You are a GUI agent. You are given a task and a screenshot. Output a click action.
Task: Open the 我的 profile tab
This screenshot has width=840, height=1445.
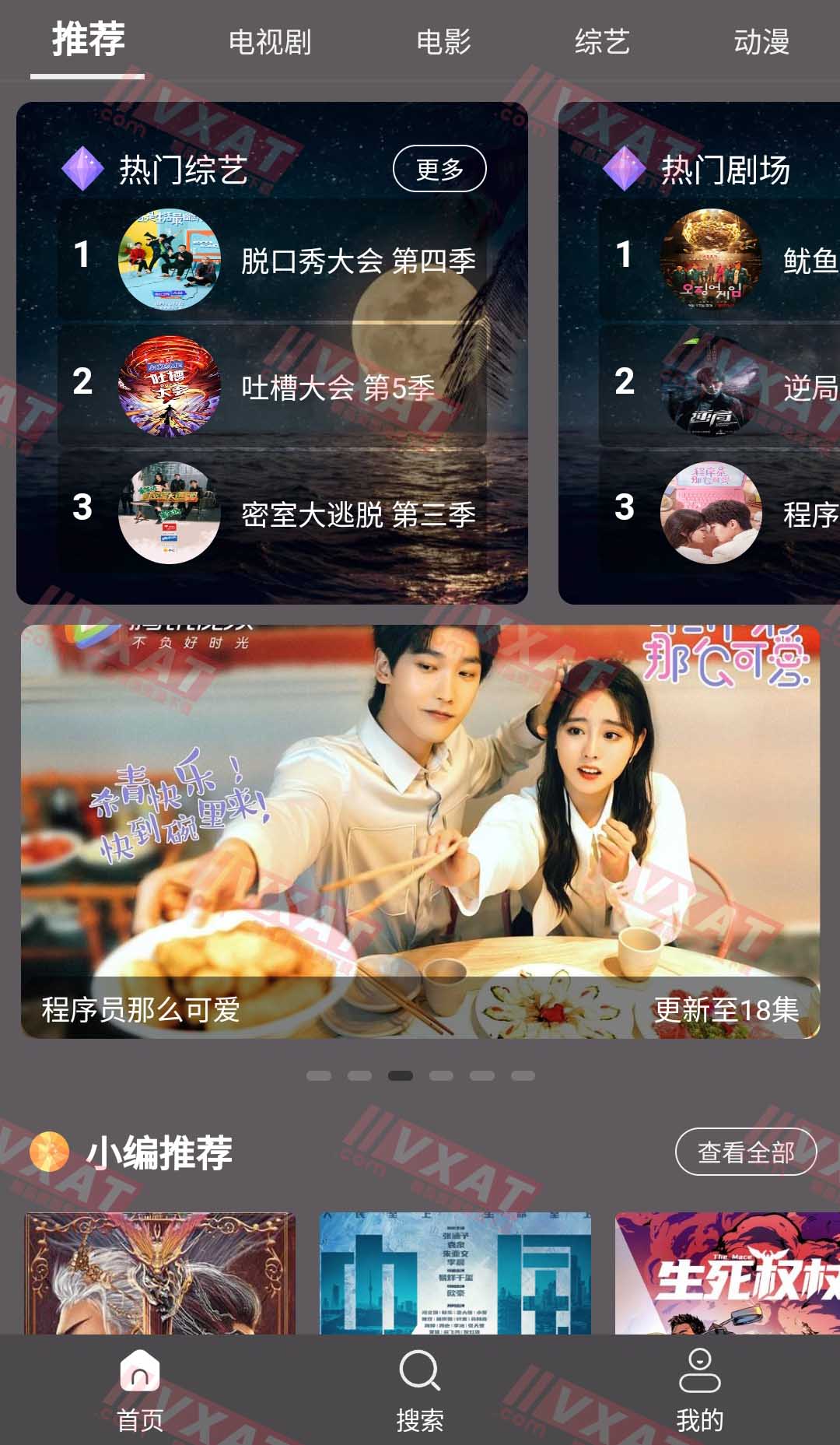point(700,1391)
